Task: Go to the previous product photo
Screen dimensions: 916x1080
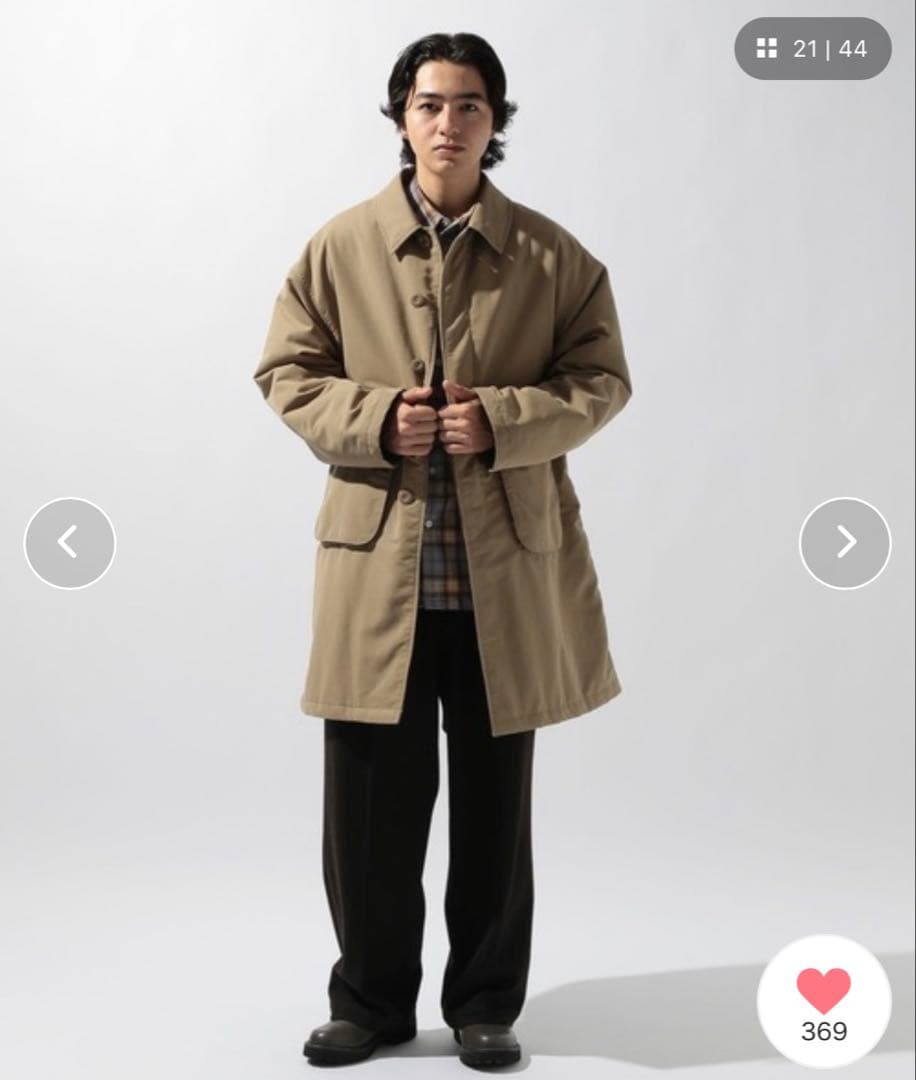Action: pos(69,543)
